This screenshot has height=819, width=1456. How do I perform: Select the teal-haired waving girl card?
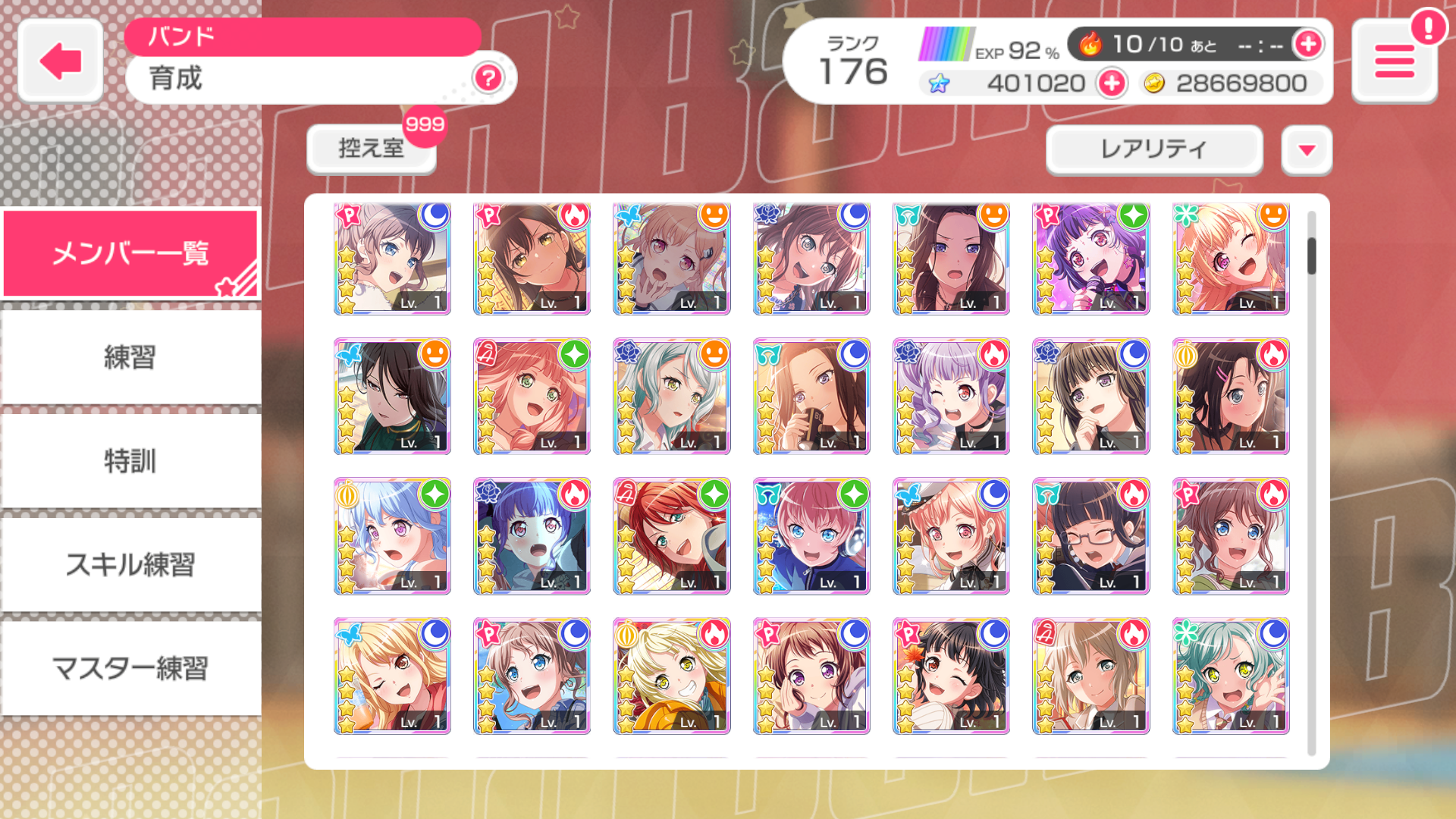(x=1230, y=676)
